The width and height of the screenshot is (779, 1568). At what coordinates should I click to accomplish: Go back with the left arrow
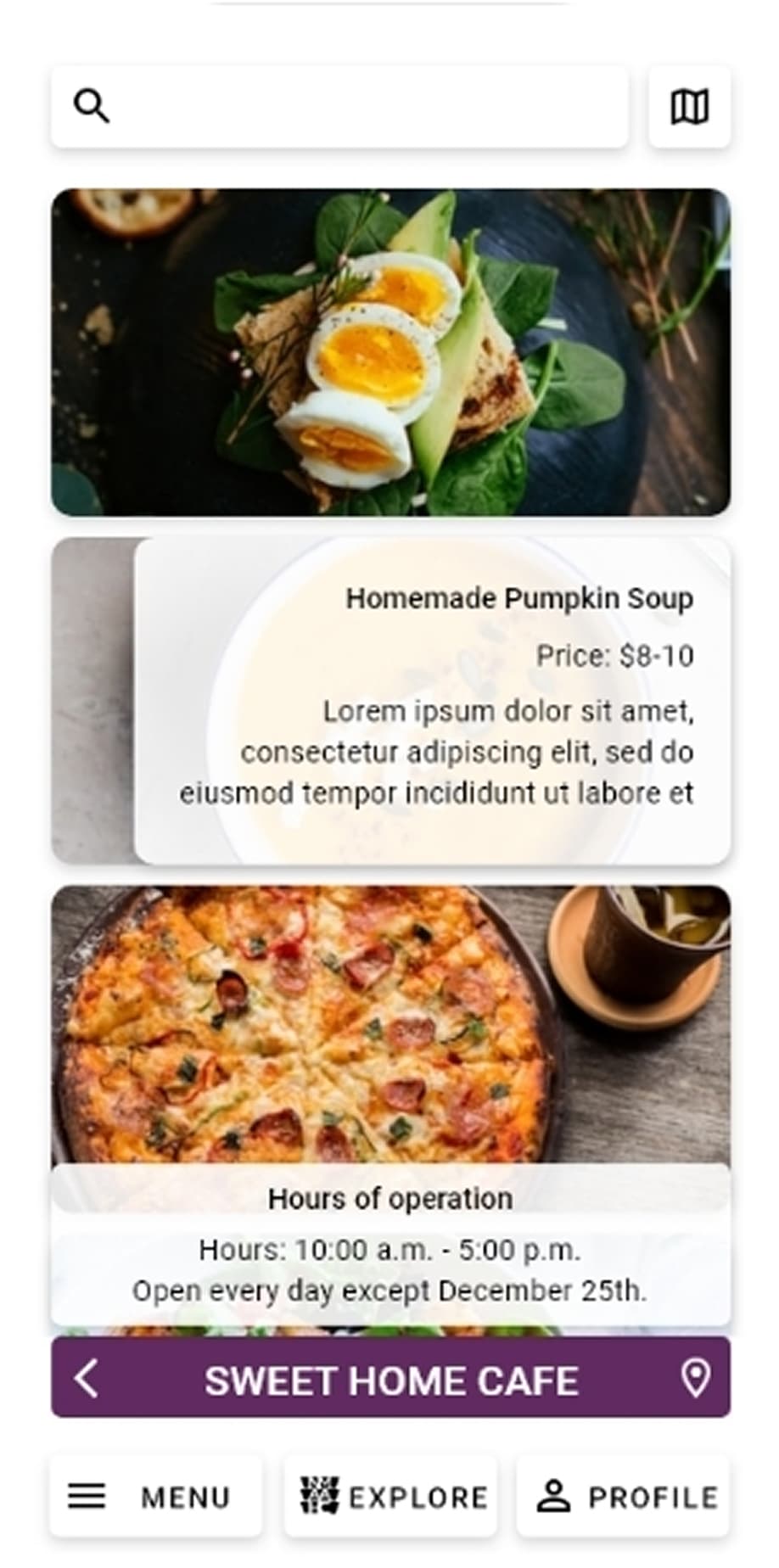point(86,1377)
